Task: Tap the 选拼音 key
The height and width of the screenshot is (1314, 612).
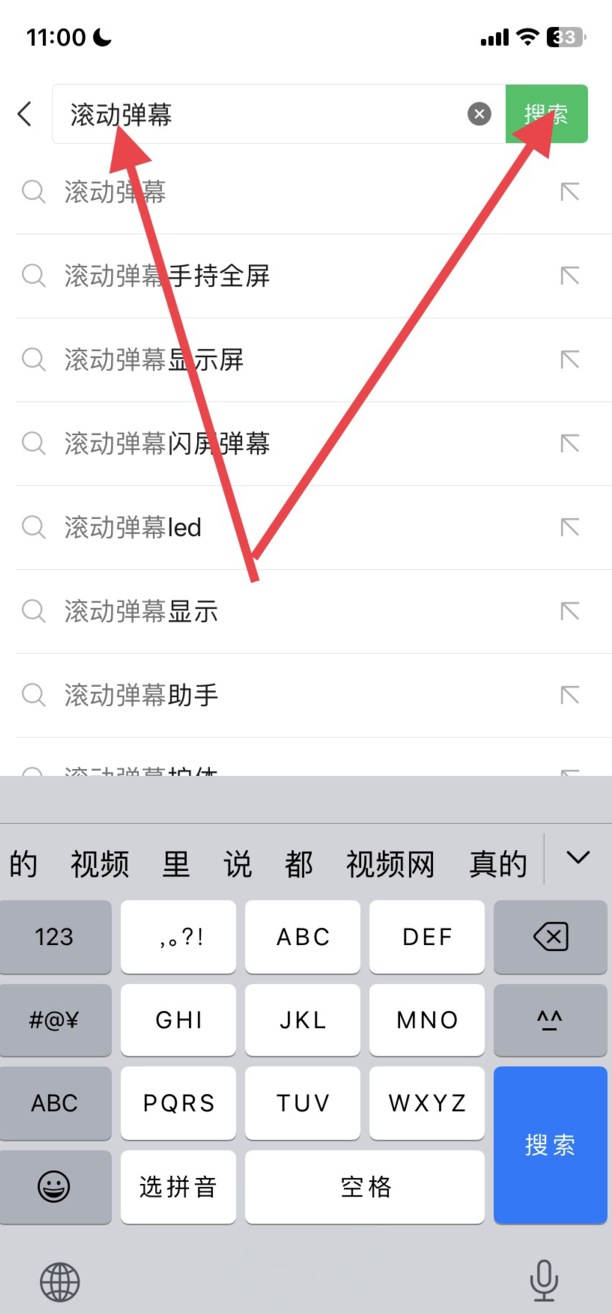Action: 178,1187
